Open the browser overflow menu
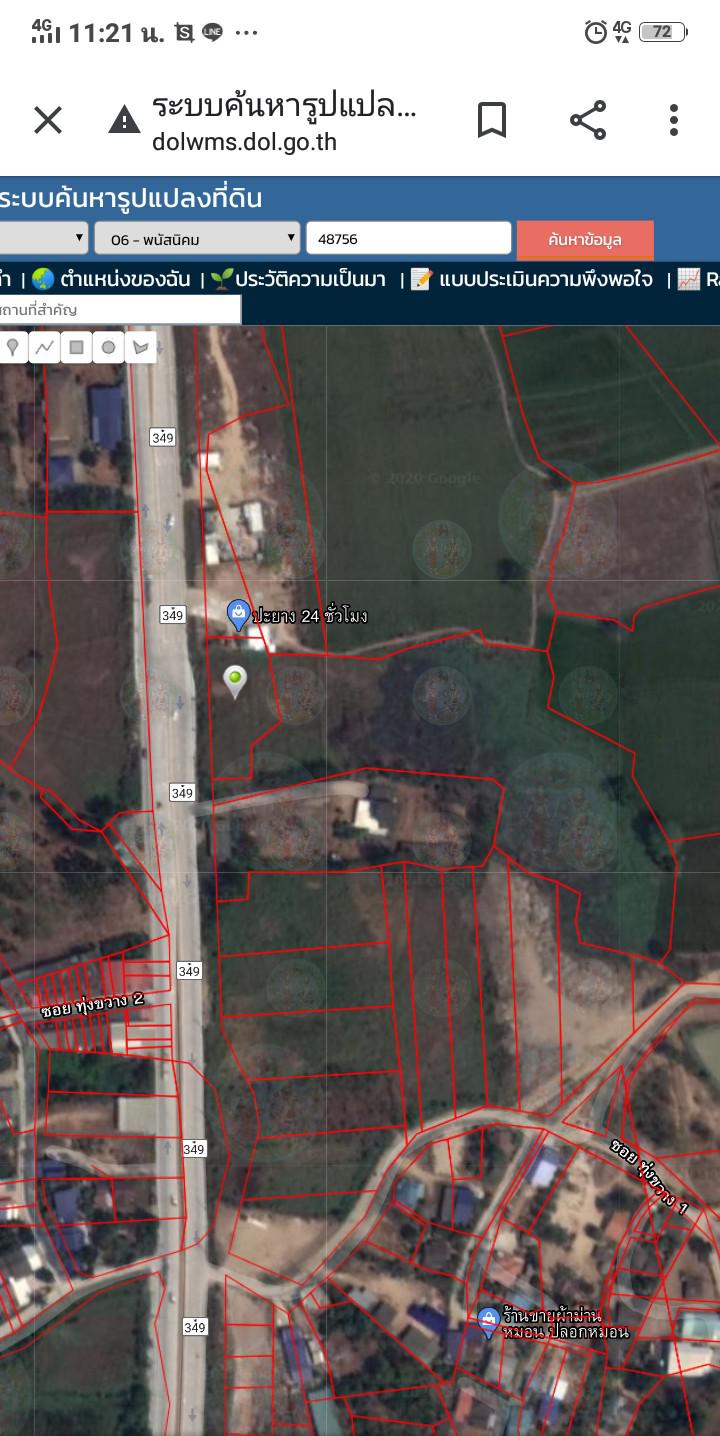The width and height of the screenshot is (720, 1436). (x=674, y=120)
